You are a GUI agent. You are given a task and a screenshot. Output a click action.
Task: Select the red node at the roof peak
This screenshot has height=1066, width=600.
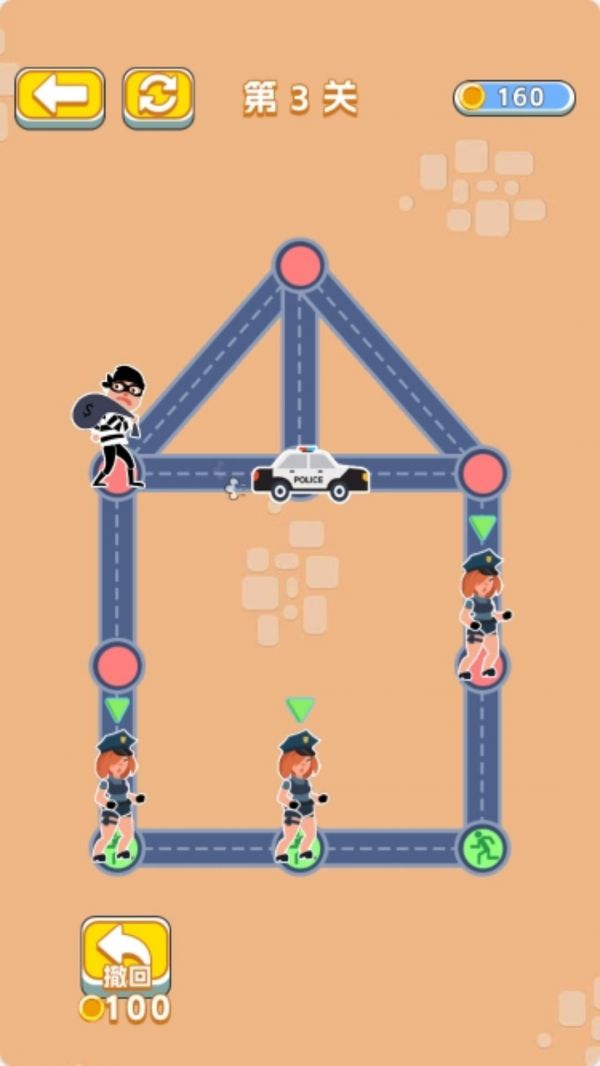[300, 266]
